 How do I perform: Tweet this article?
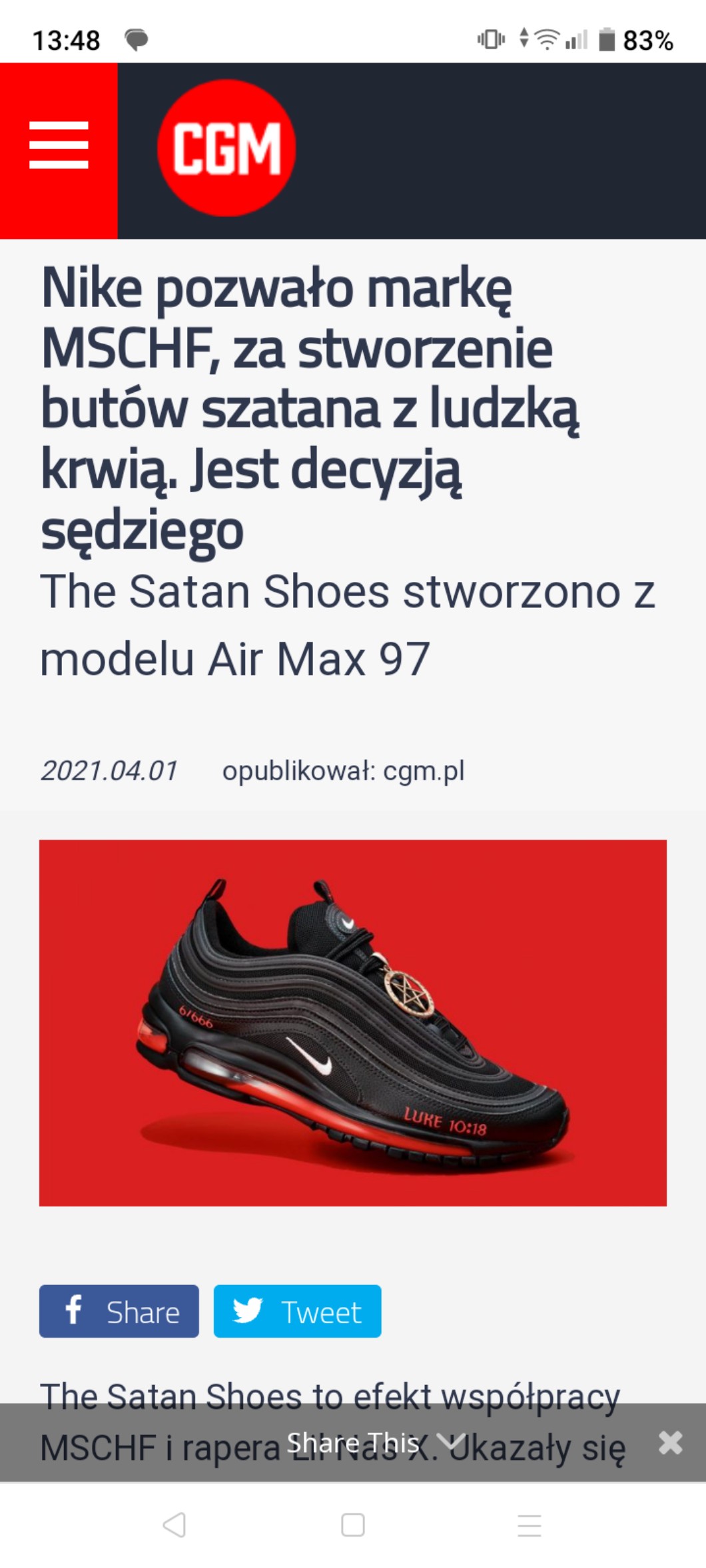click(x=297, y=1312)
